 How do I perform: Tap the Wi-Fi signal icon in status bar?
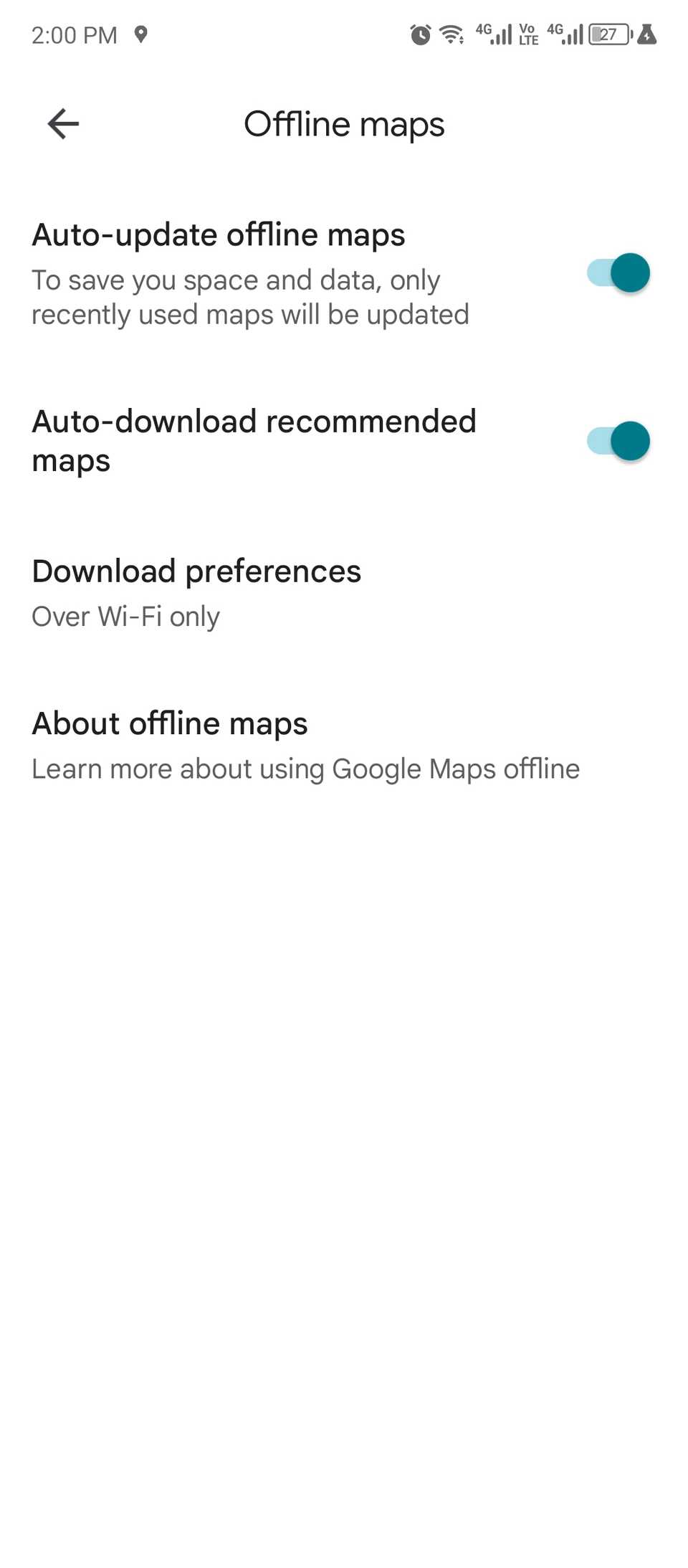450,34
